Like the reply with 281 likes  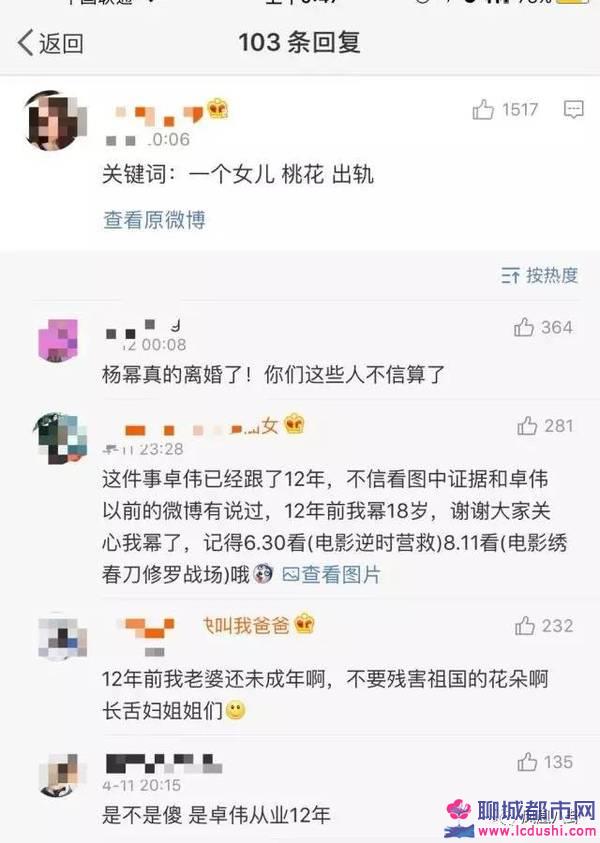527,426
